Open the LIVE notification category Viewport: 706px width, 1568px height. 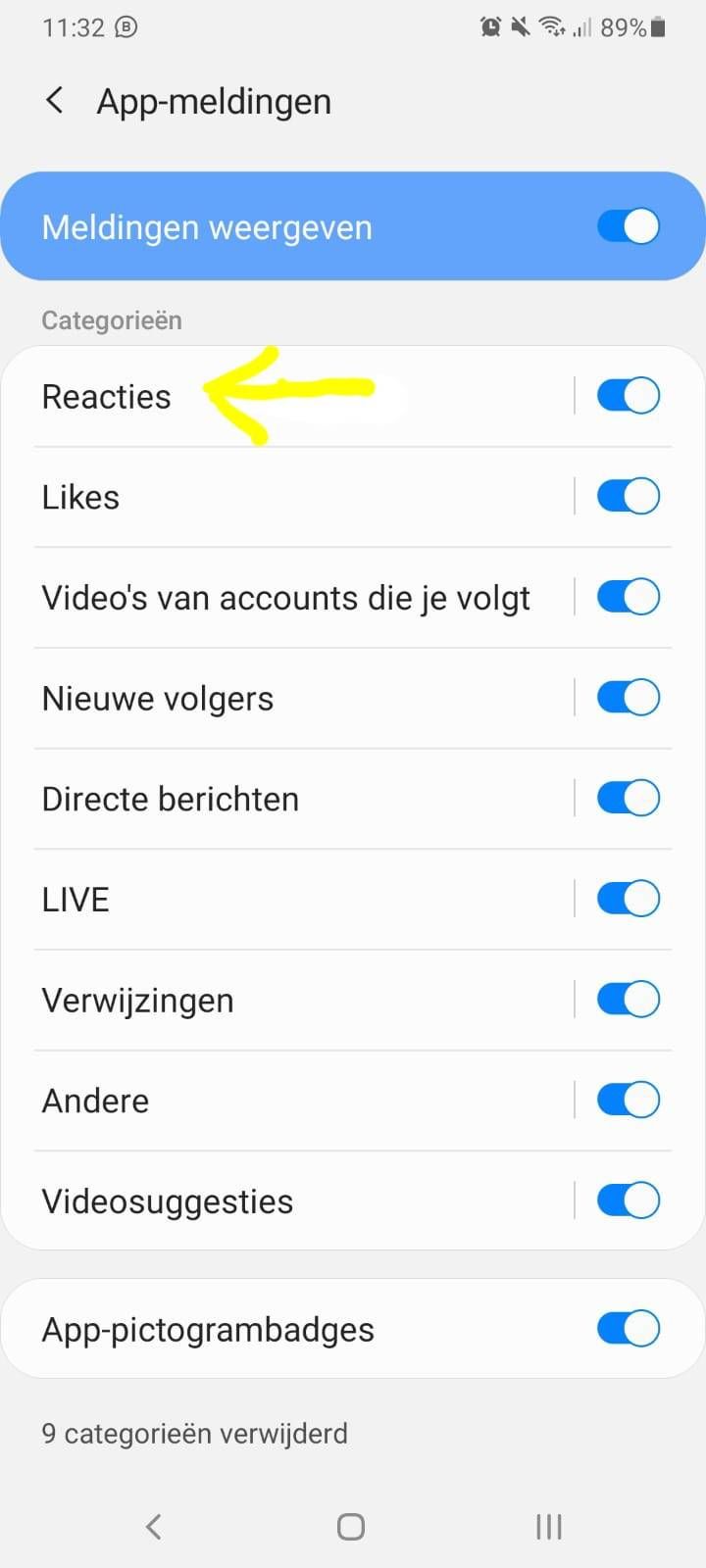click(x=76, y=900)
